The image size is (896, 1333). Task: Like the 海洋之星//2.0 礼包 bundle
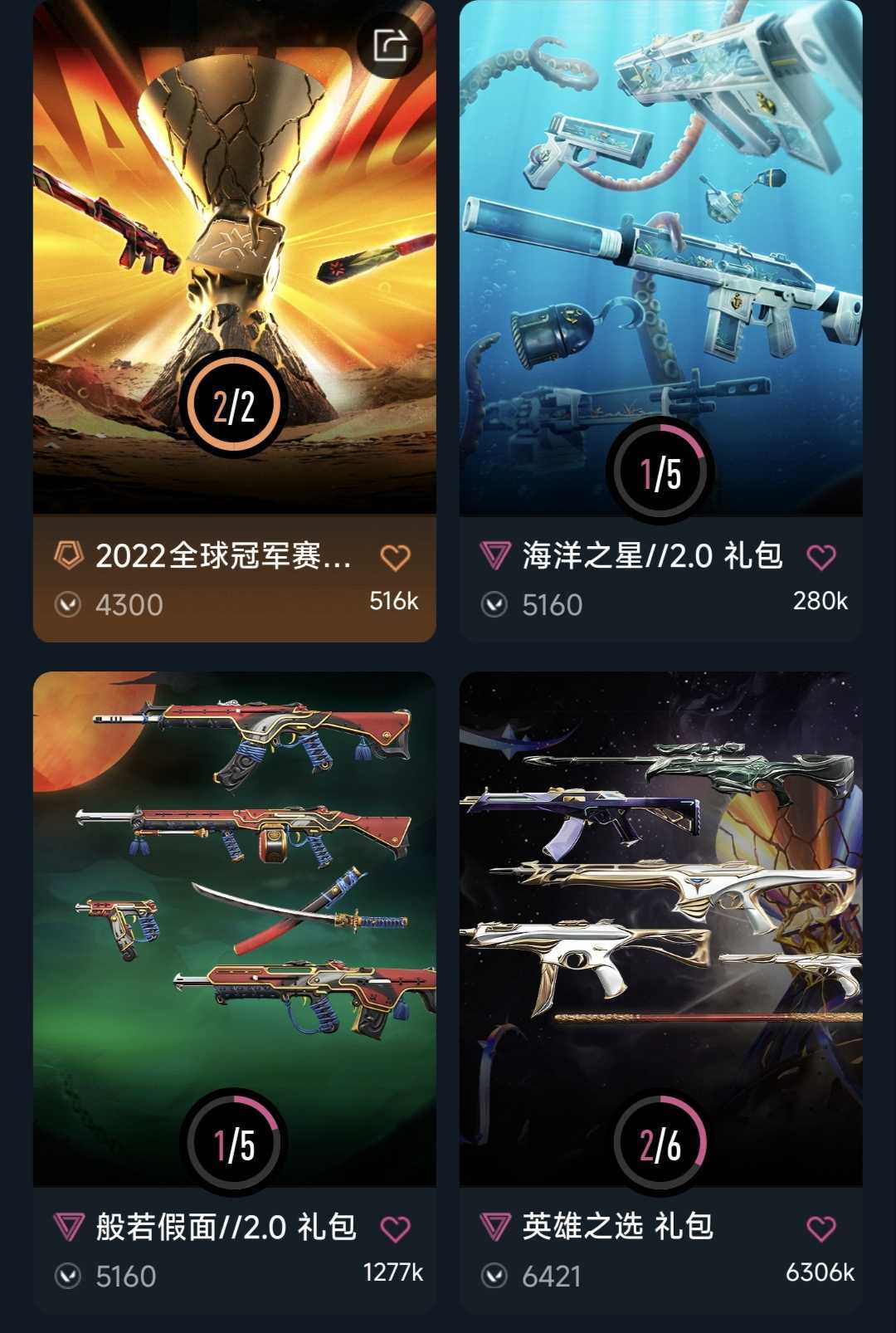[x=821, y=558]
